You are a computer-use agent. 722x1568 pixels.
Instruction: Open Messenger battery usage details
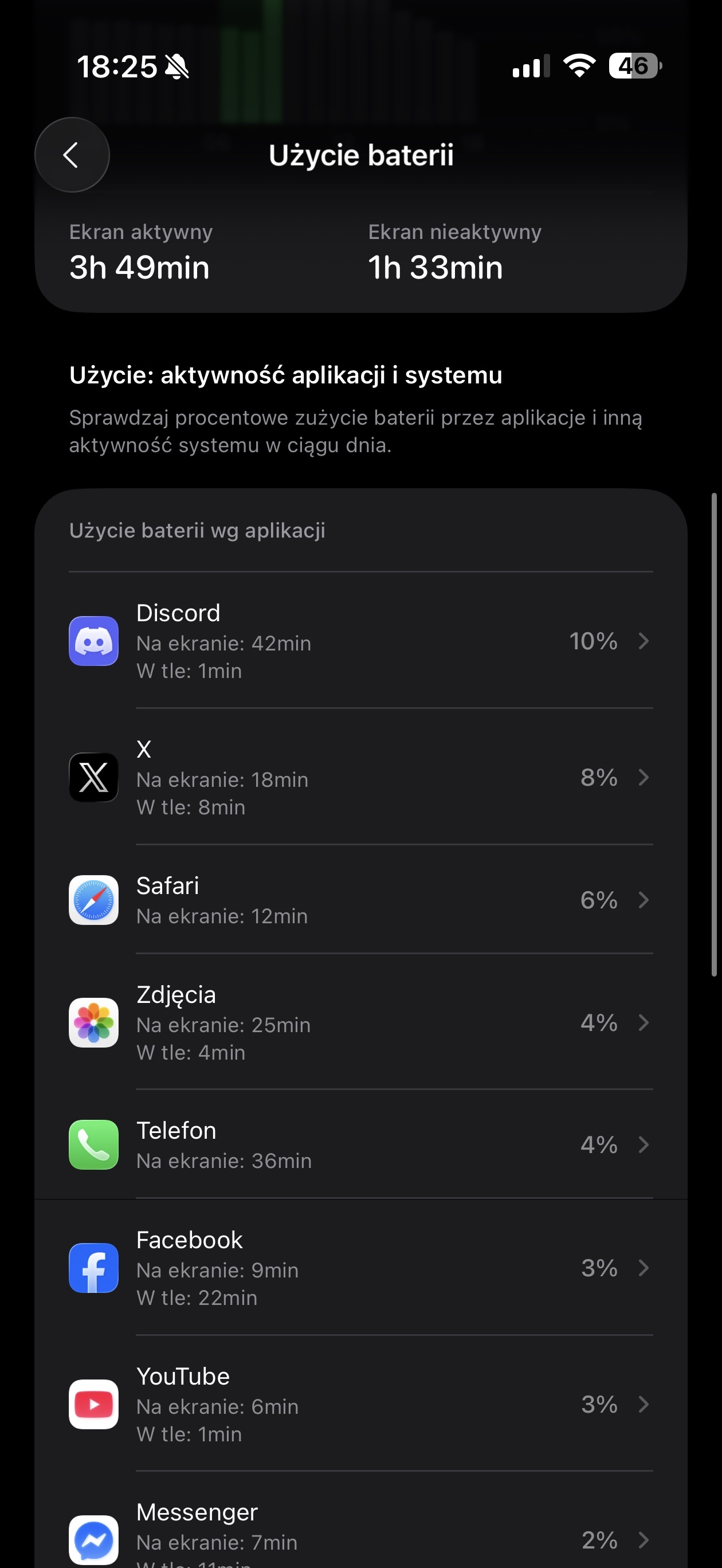360,1538
